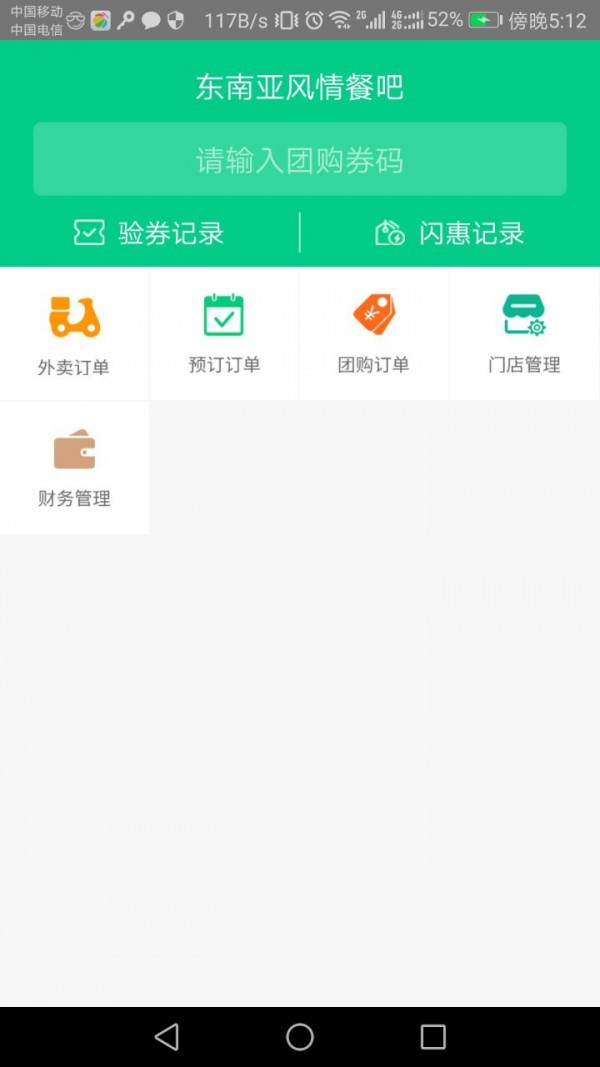
Task: Tap the 请输入团购券码 coupon code field
Action: pyautogui.click(x=299, y=159)
